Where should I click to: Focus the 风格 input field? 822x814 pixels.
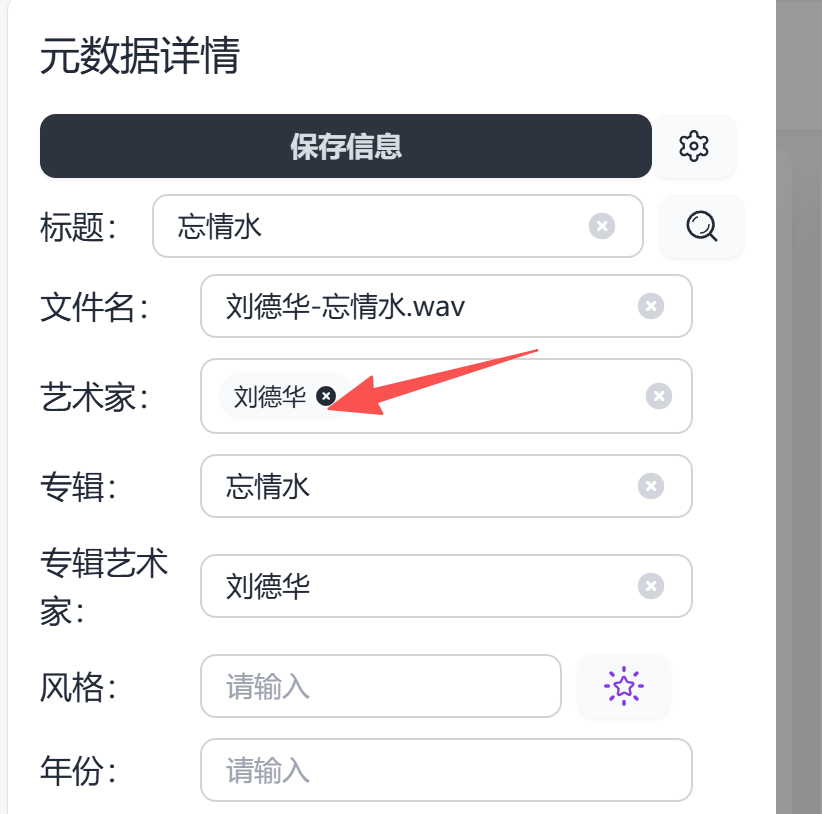point(380,686)
